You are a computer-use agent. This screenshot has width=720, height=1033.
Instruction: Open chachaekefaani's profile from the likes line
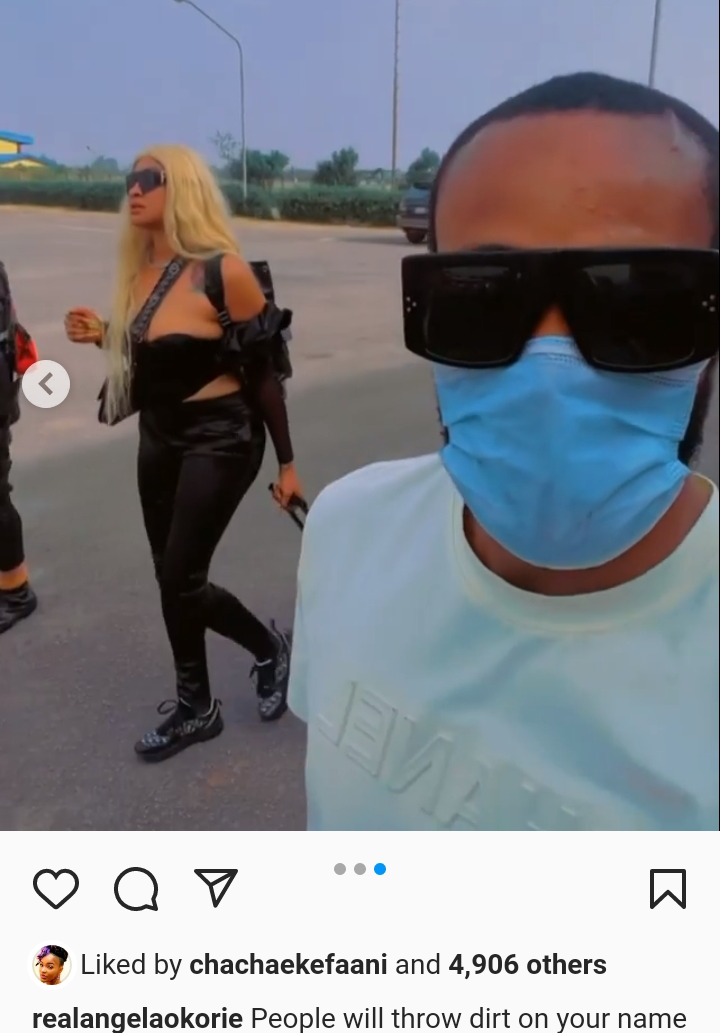coord(289,965)
